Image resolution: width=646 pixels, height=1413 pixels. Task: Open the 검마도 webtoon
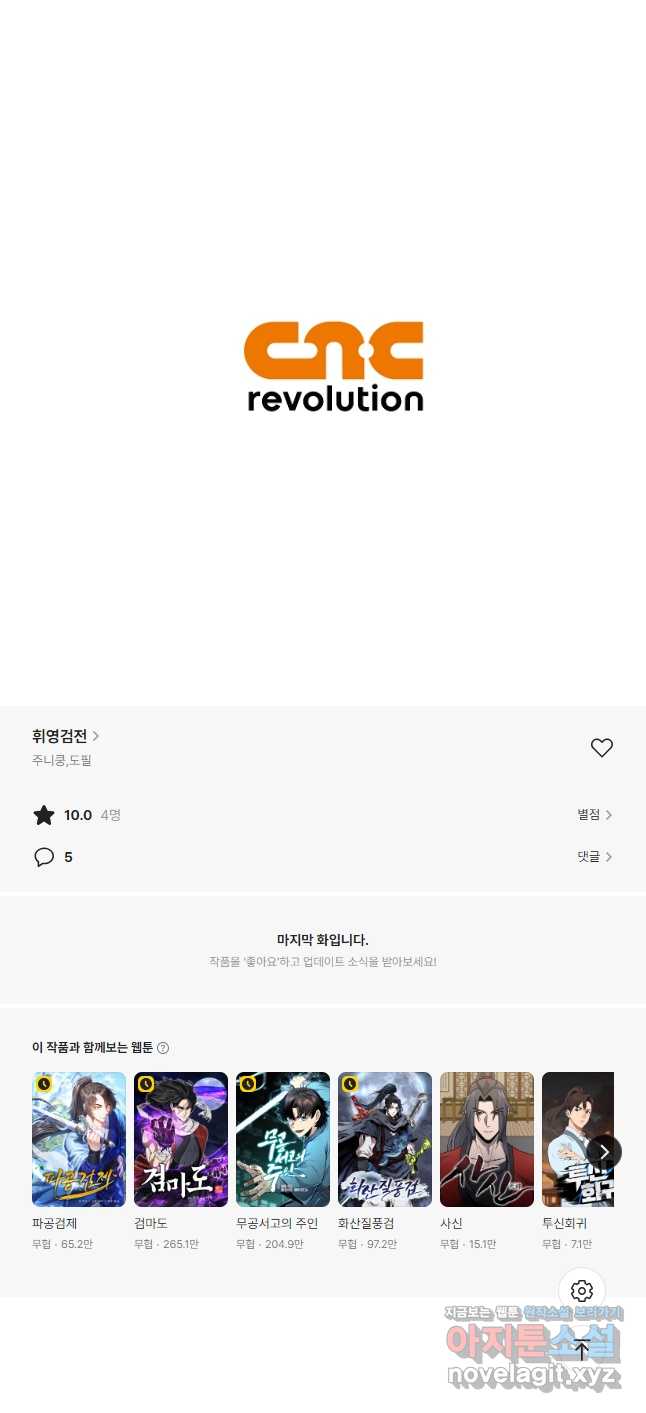pos(181,1140)
